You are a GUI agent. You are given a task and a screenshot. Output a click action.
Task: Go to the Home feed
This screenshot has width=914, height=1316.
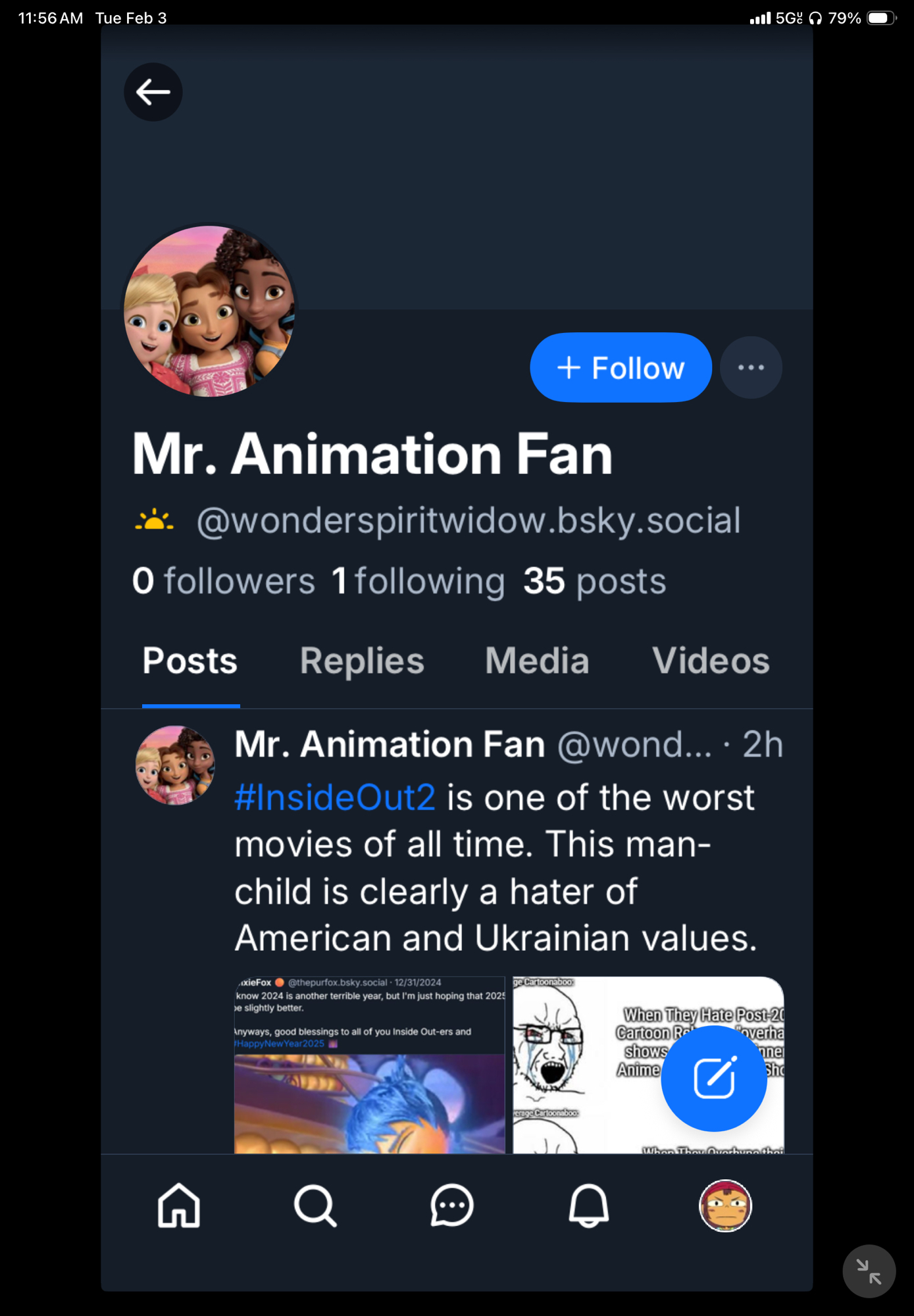179,1205
